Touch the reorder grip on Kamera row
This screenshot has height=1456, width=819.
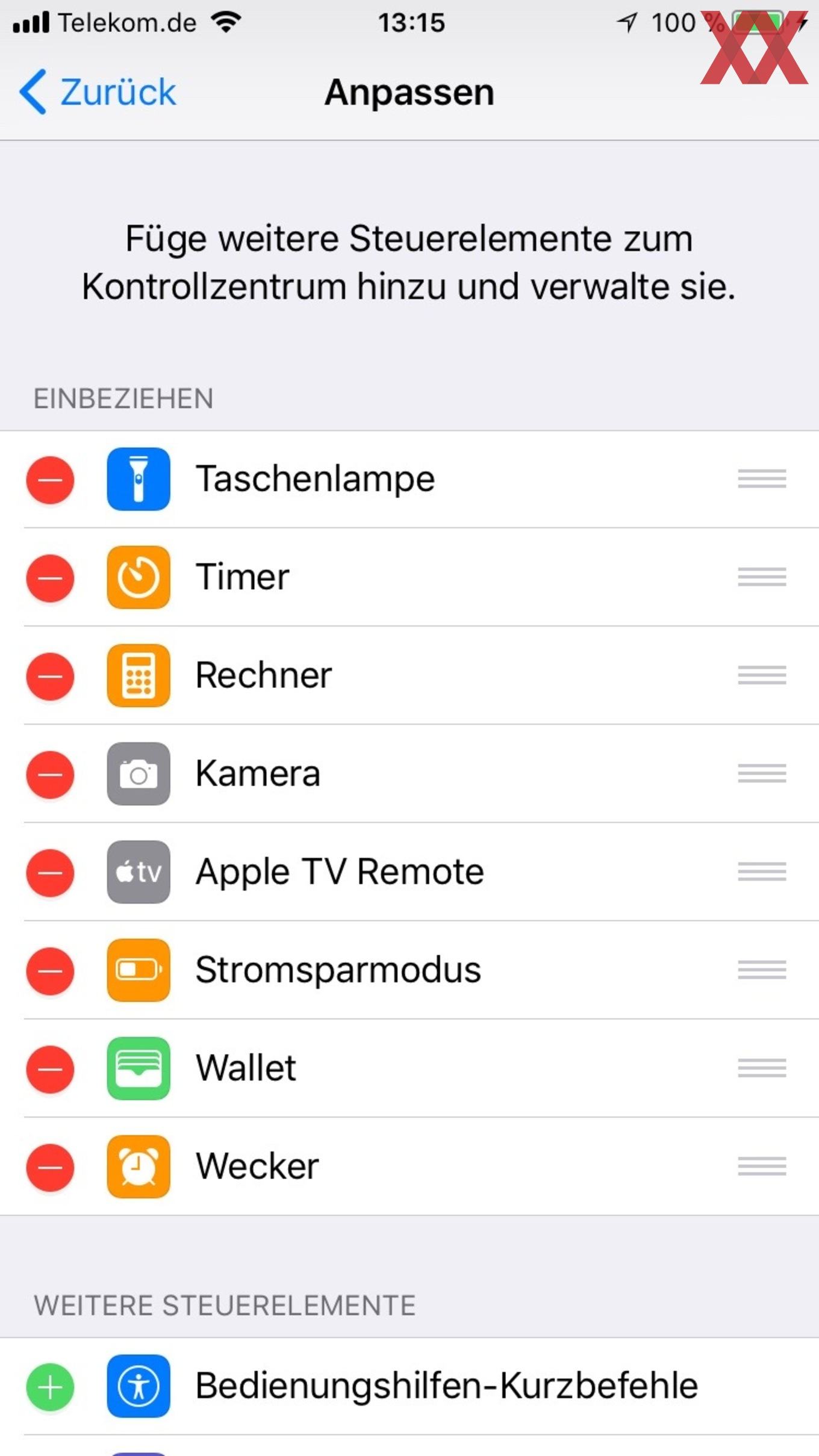point(762,773)
